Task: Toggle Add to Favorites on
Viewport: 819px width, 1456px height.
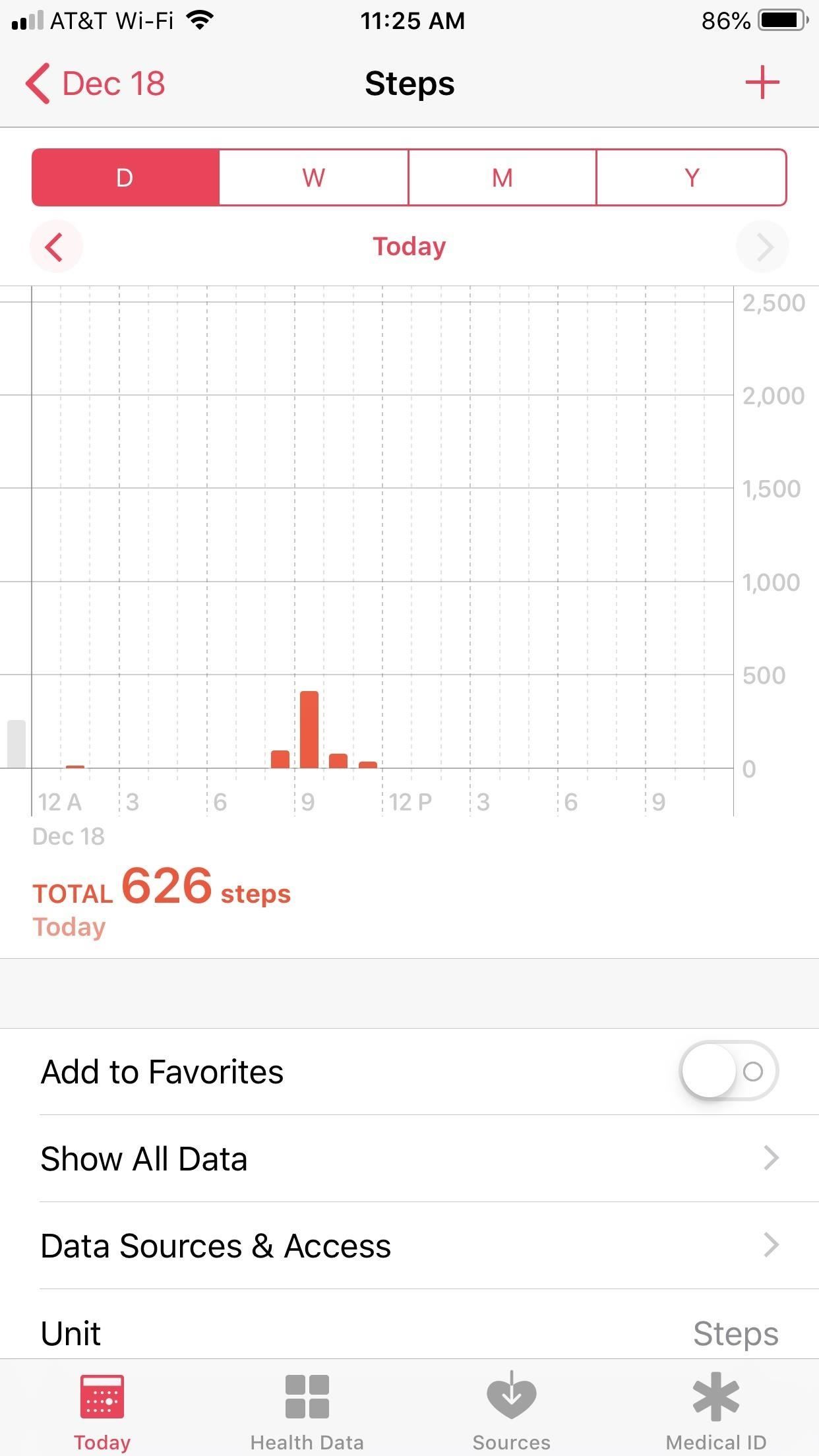Action: pos(728,1071)
